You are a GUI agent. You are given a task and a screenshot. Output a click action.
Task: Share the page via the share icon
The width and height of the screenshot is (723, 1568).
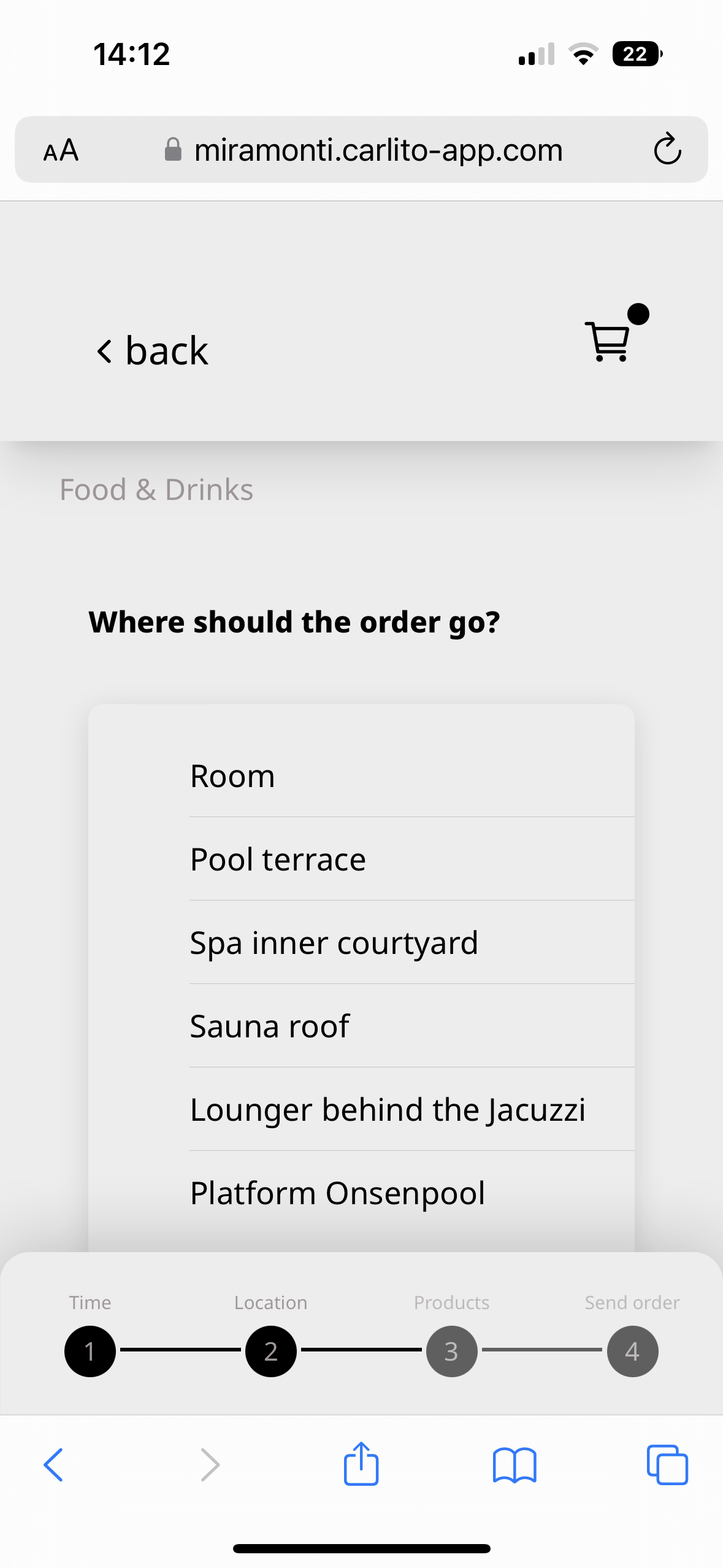pos(361,1465)
